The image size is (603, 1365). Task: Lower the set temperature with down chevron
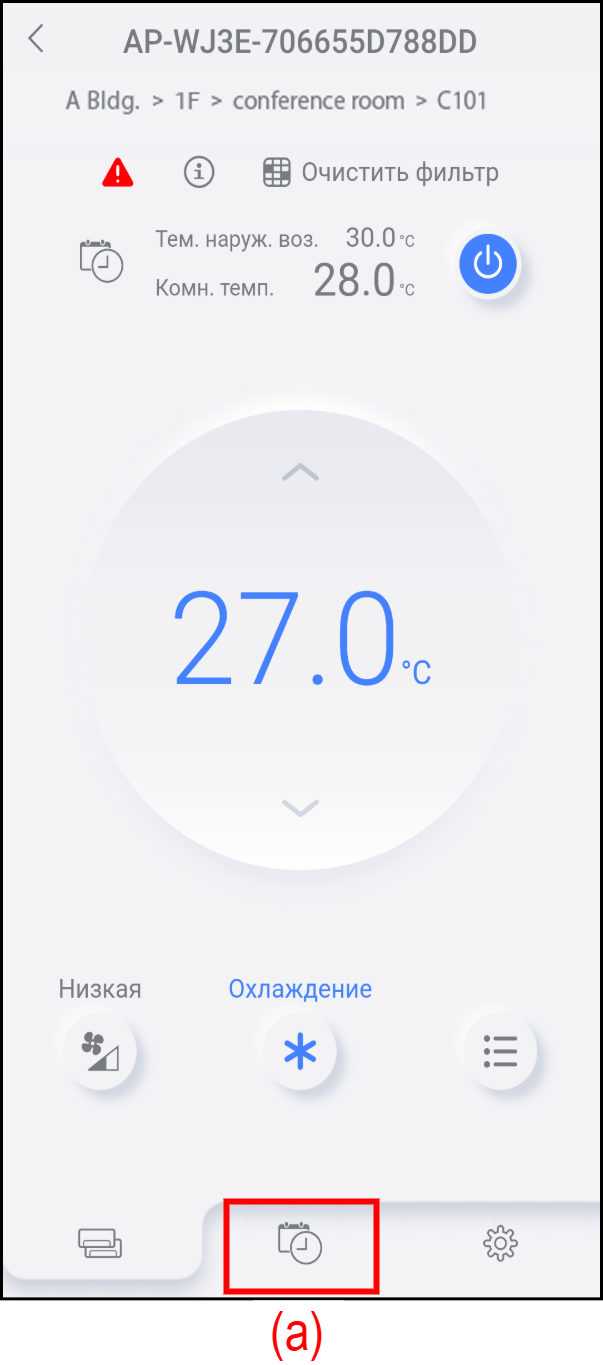pyautogui.click(x=300, y=807)
